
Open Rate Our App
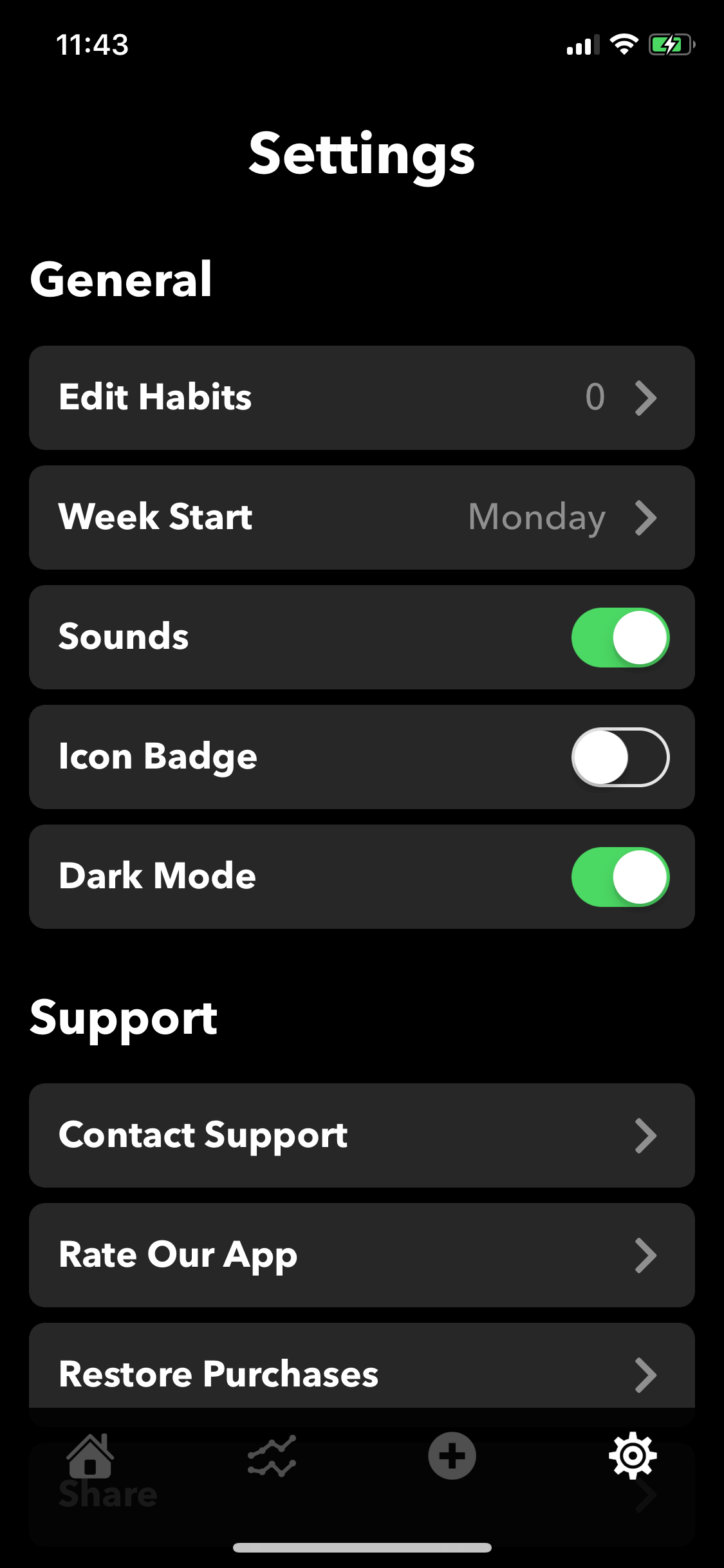(x=362, y=1255)
